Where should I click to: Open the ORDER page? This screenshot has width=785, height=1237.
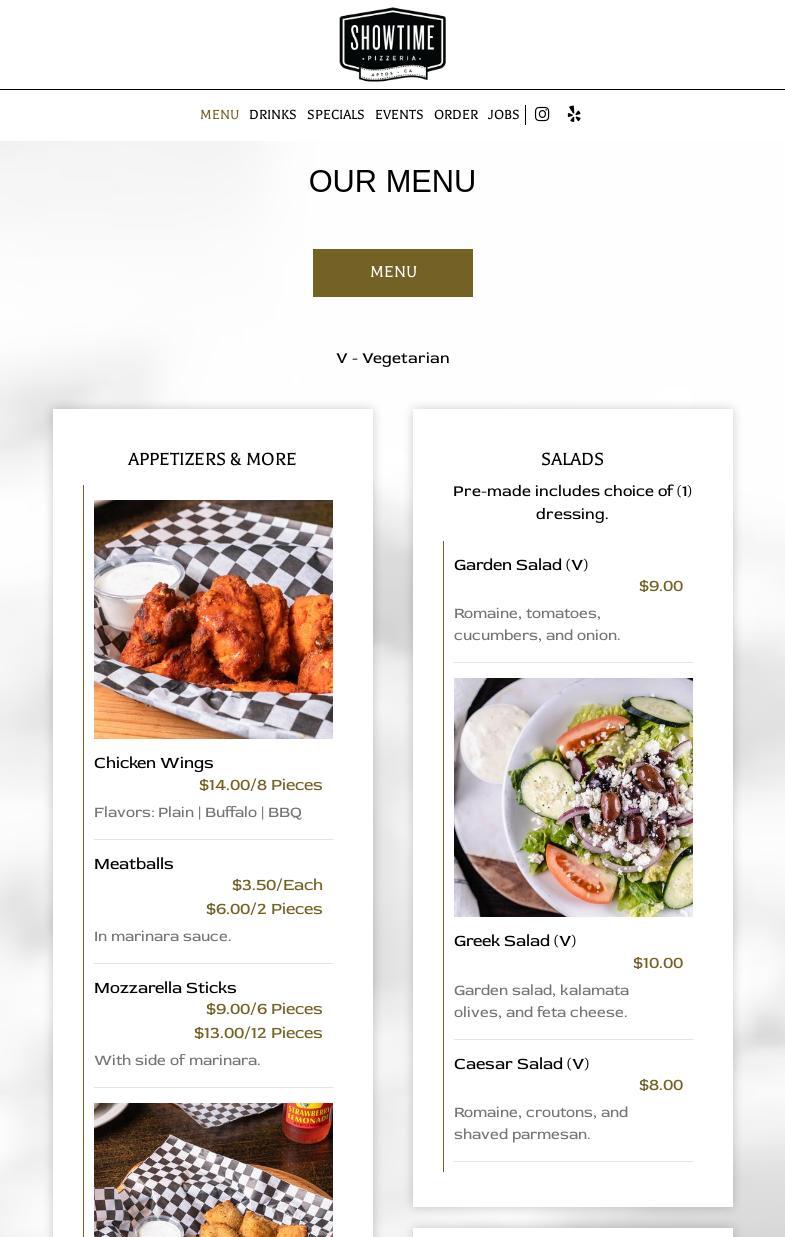[x=455, y=115]
